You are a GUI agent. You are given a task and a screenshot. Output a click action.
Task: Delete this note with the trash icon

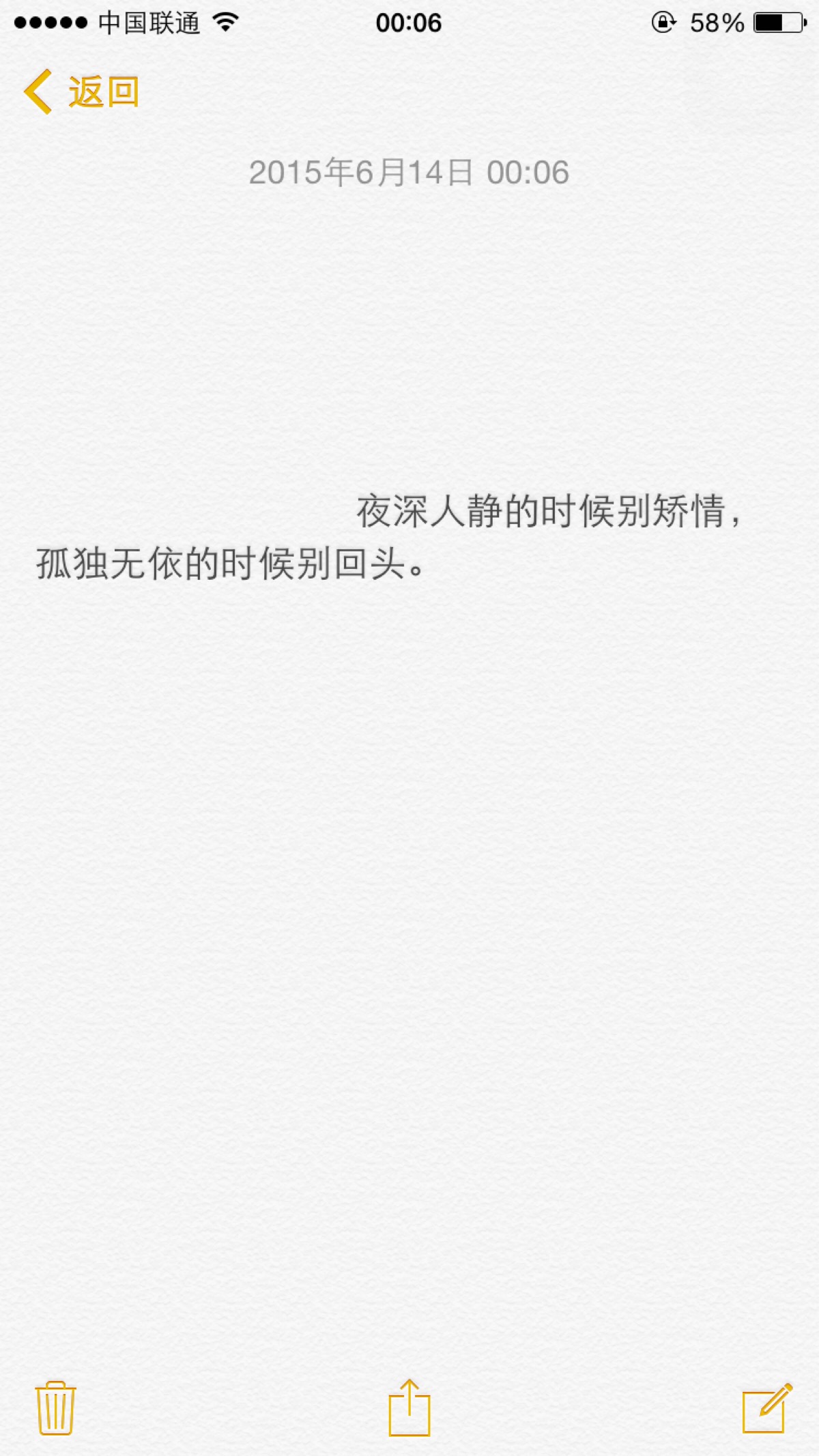tap(55, 1408)
